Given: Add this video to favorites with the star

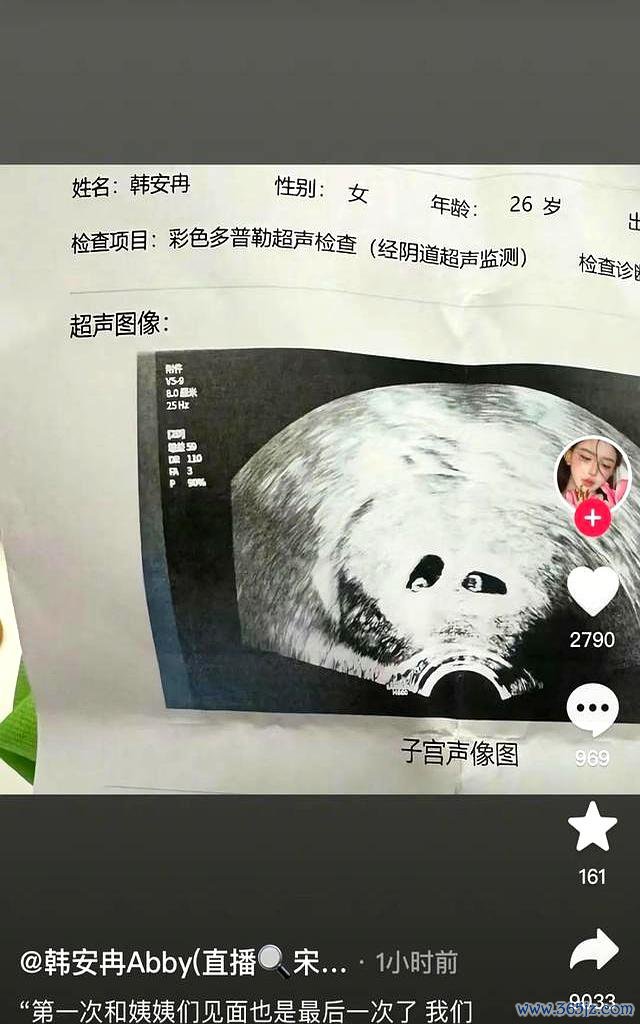Looking at the screenshot, I should pos(592,827).
